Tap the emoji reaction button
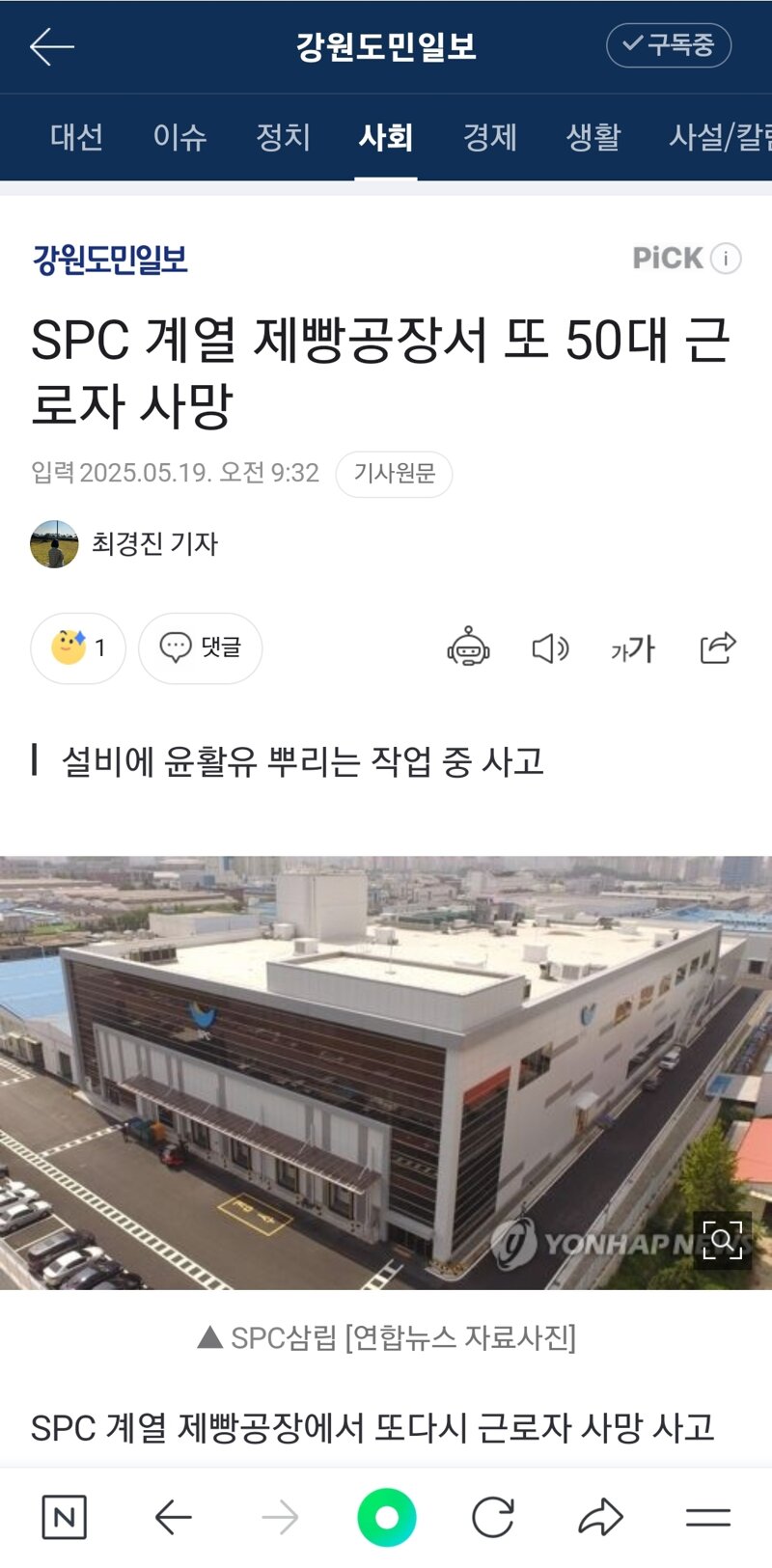Viewport: 772px width, 1568px height. [x=78, y=648]
